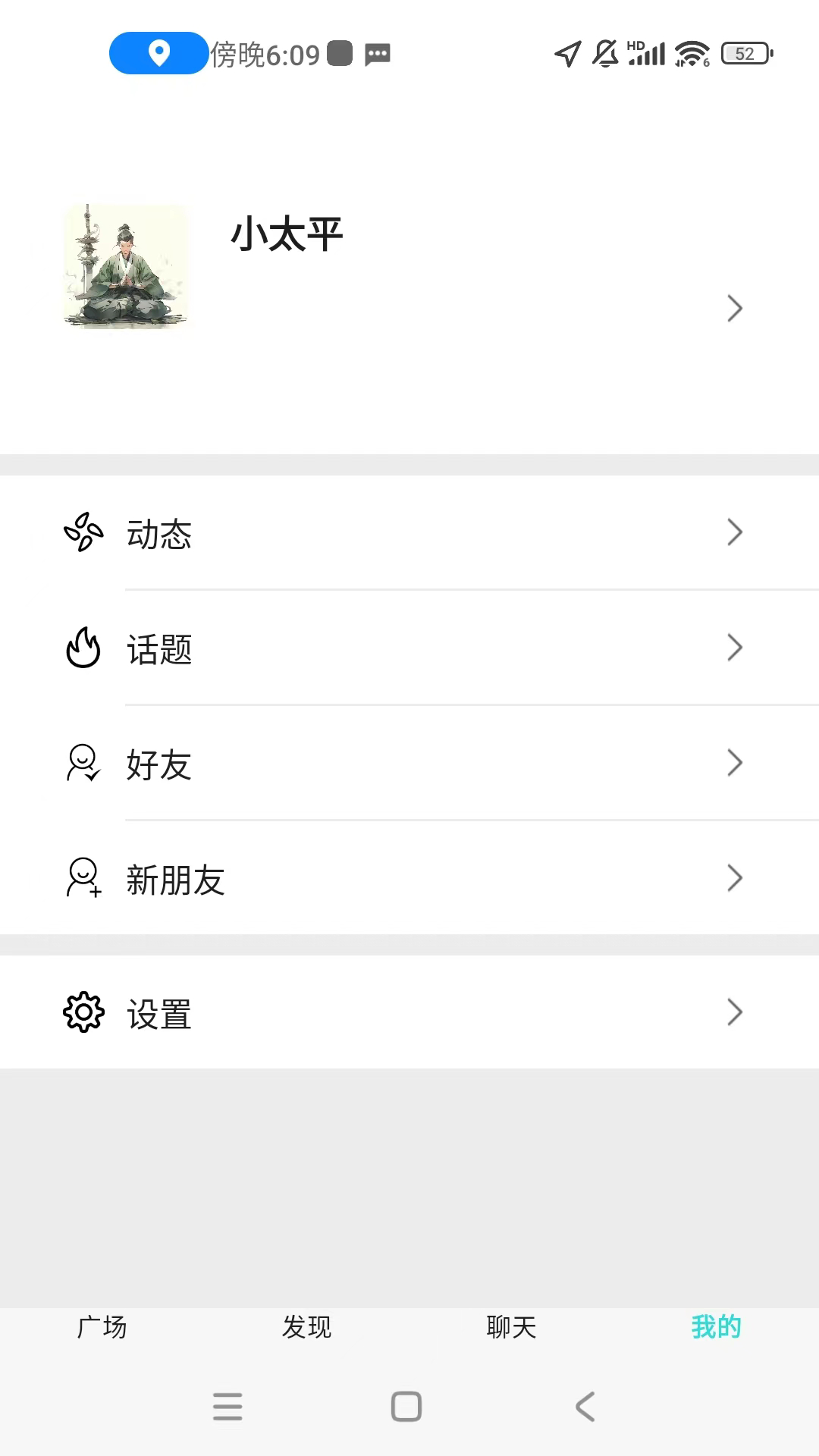This screenshot has width=819, height=1456.
Task: Click the recent apps navigation icon
Action: click(x=227, y=1407)
